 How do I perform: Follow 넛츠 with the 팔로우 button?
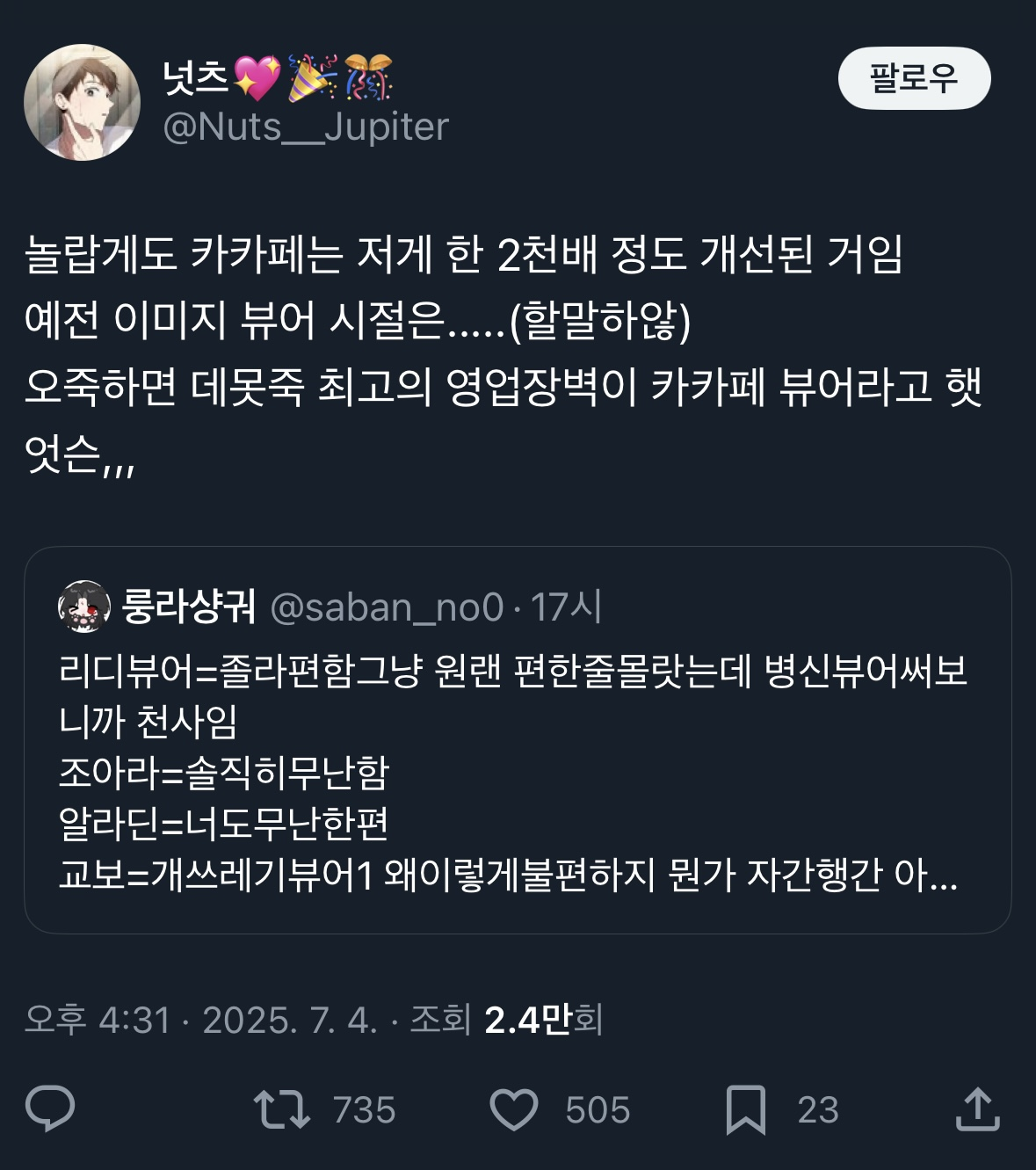pos(914,78)
